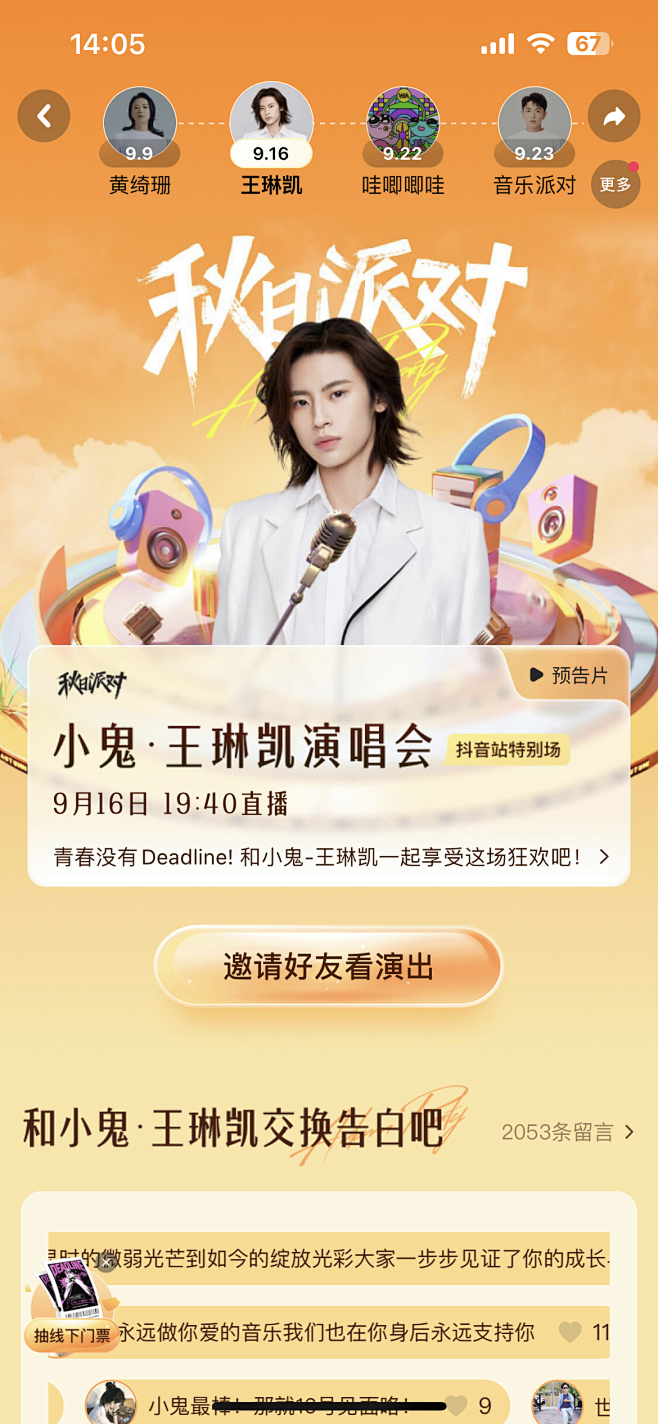Like the comment with 11 likes
The height and width of the screenshot is (1424, 658).
[570, 1332]
